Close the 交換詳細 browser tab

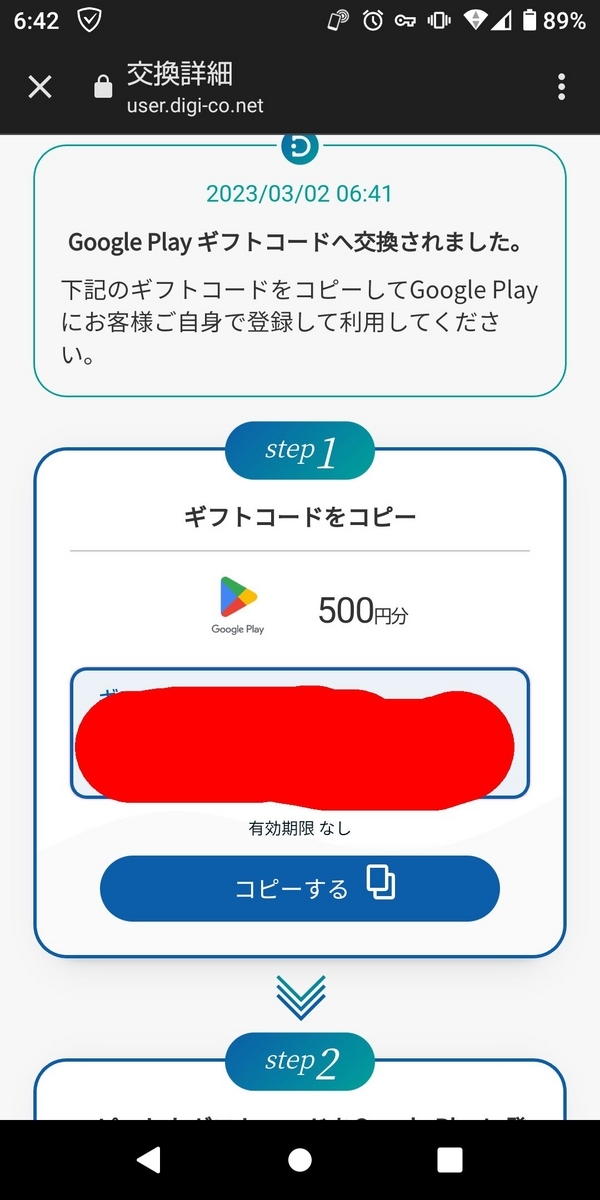click(x=40, y=88)
